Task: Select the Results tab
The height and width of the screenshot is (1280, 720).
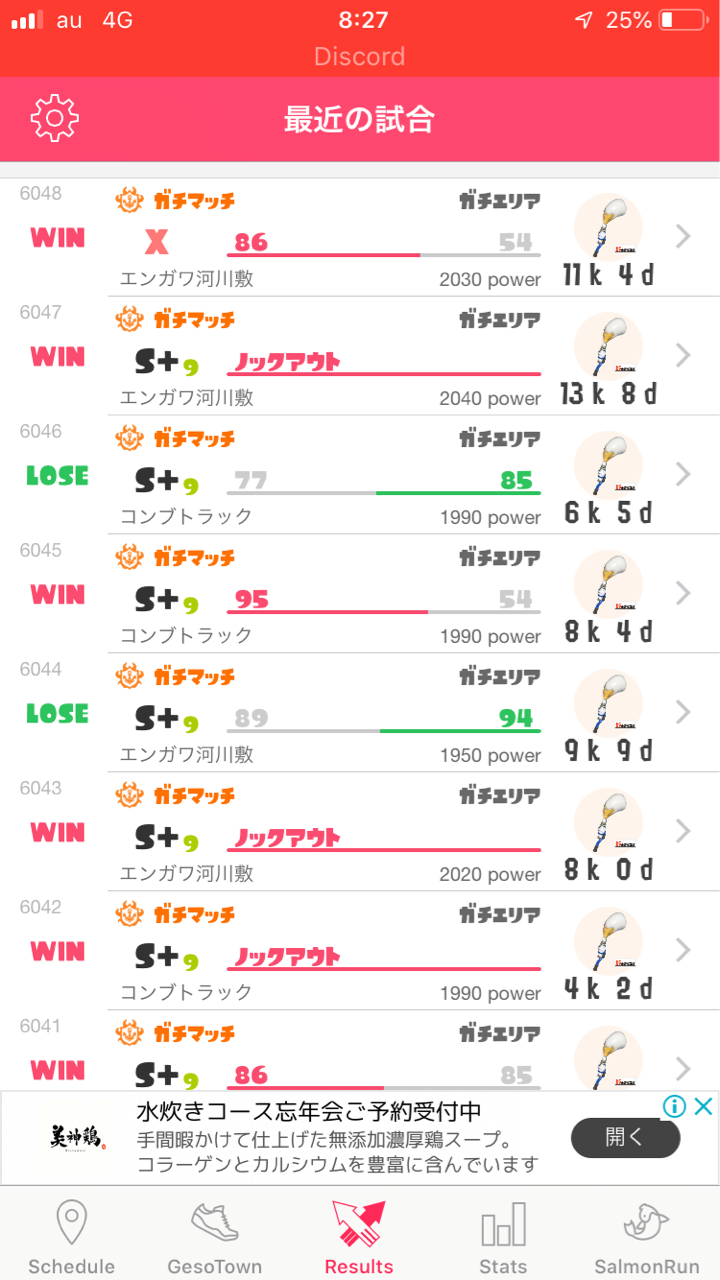Action: [x=359, y=1238]
